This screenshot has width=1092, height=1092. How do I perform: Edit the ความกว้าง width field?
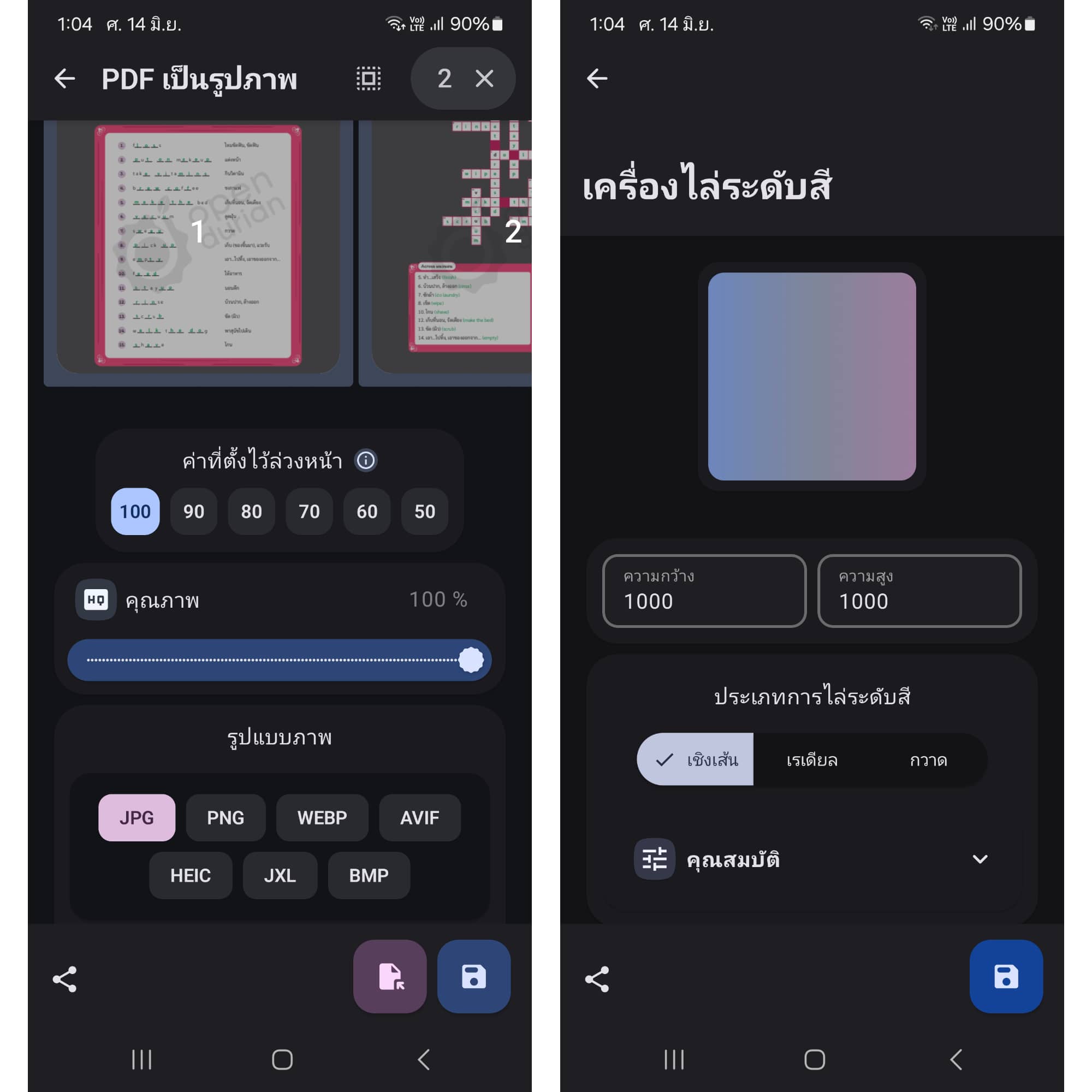point(704,591)
